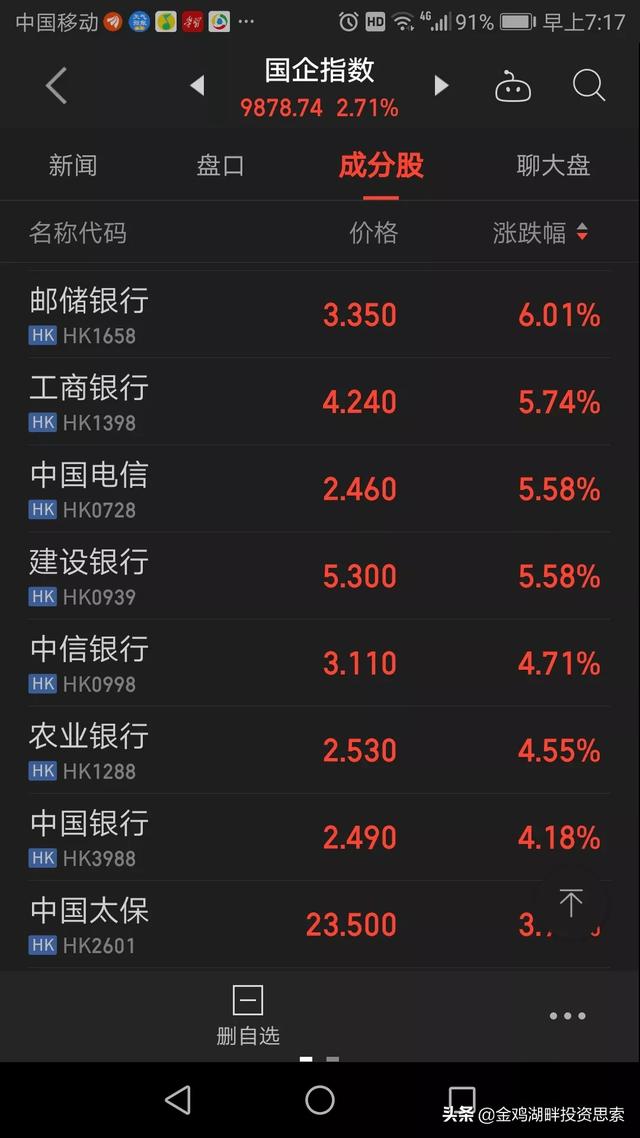This screenshot has width=640, height=1138.
Task: Open the search magnifier
Action: point(588,86)
